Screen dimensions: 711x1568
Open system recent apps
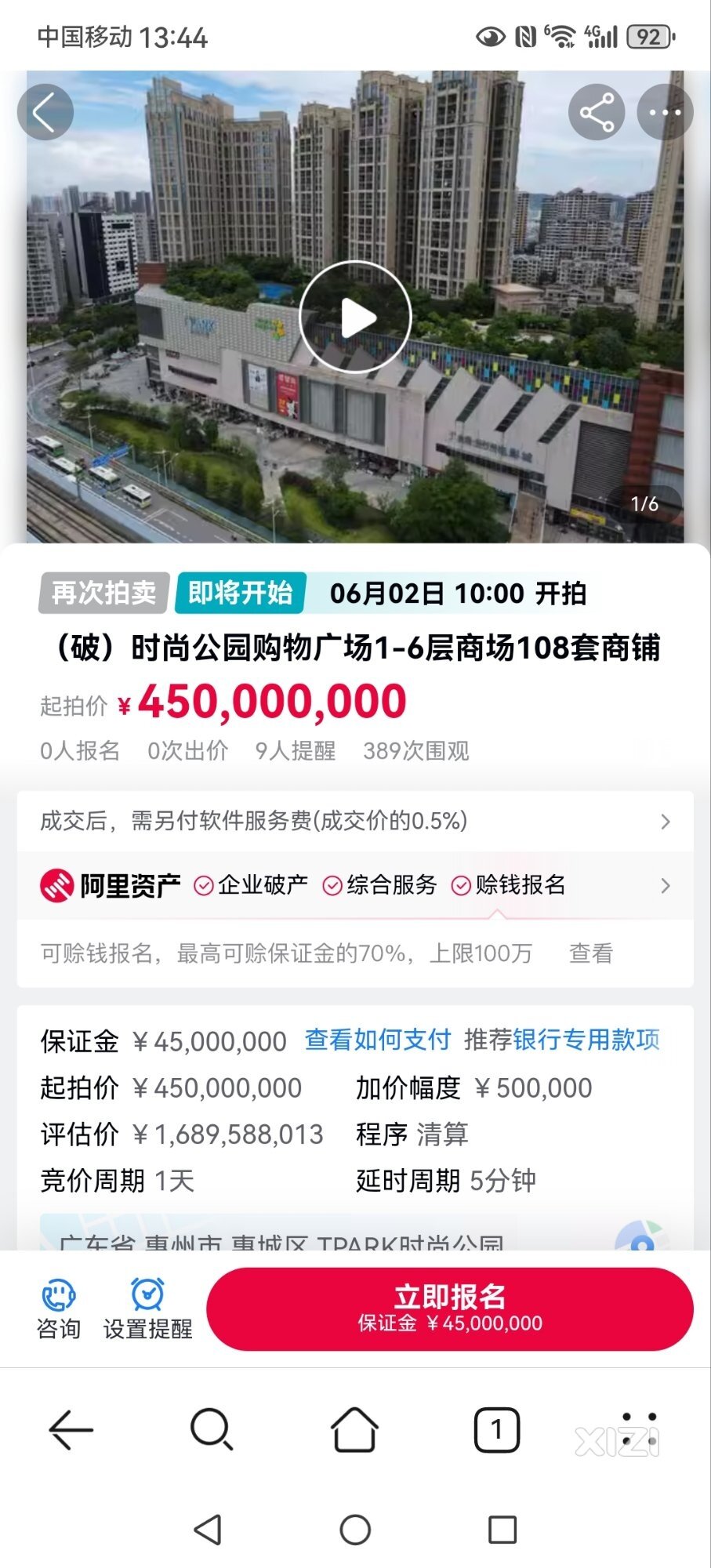click(x=502, y=1530)
